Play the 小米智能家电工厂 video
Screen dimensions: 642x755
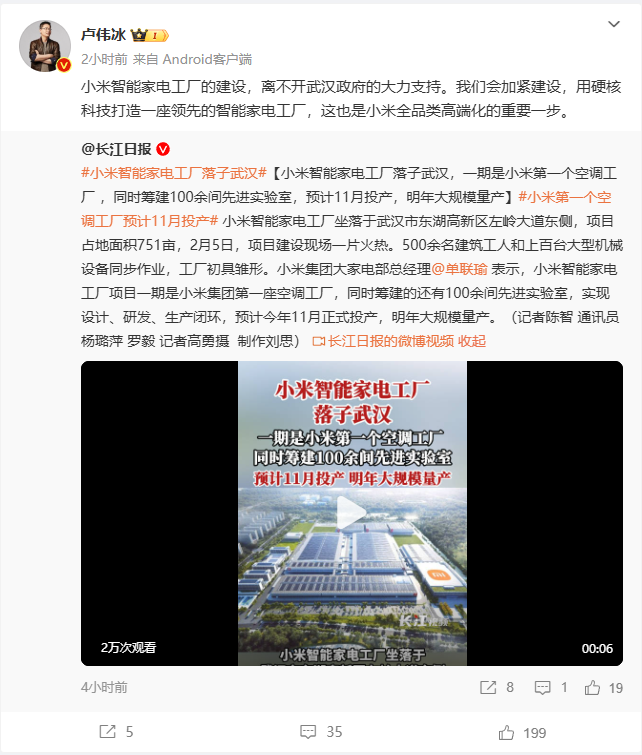351,513
